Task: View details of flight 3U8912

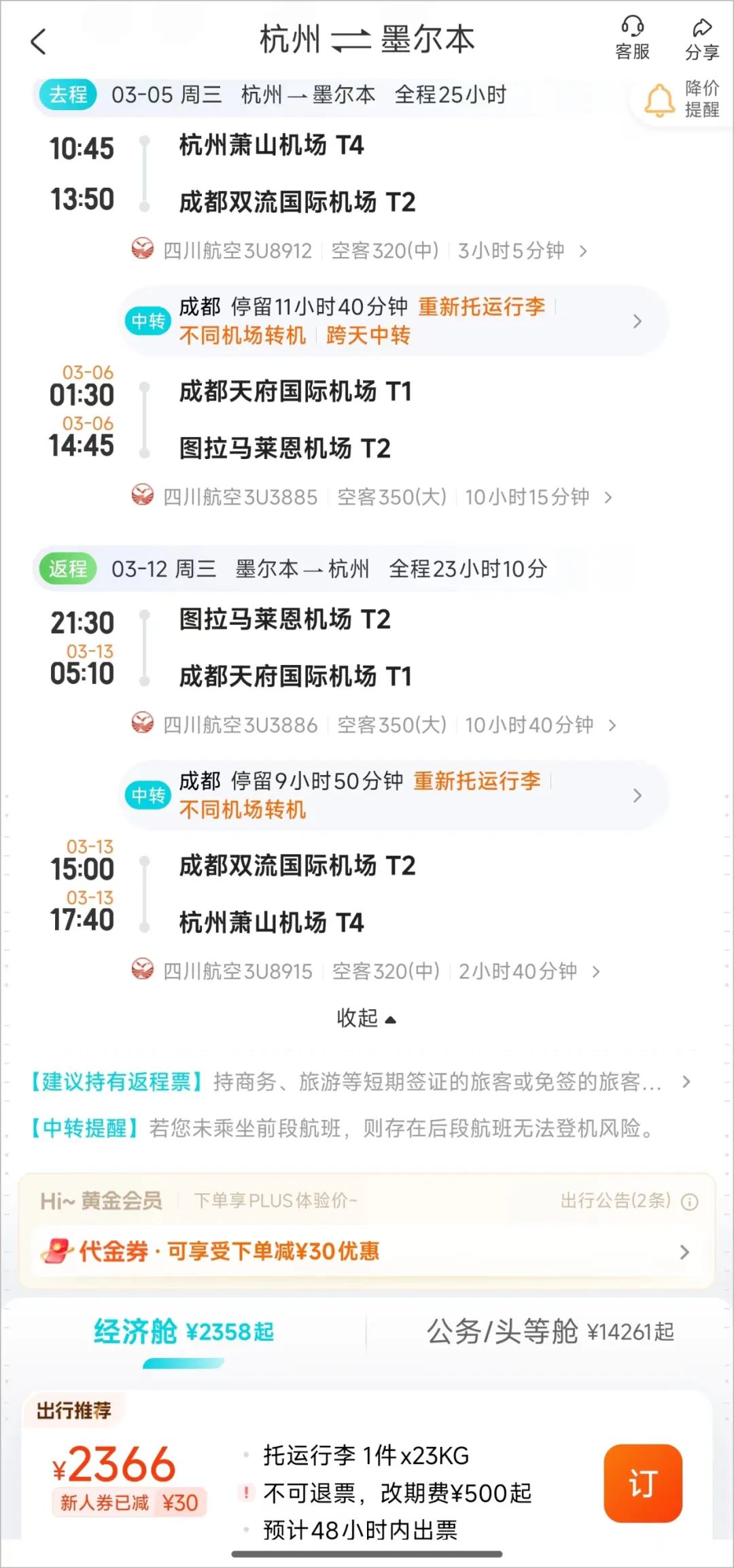Action: click(360, 251)
